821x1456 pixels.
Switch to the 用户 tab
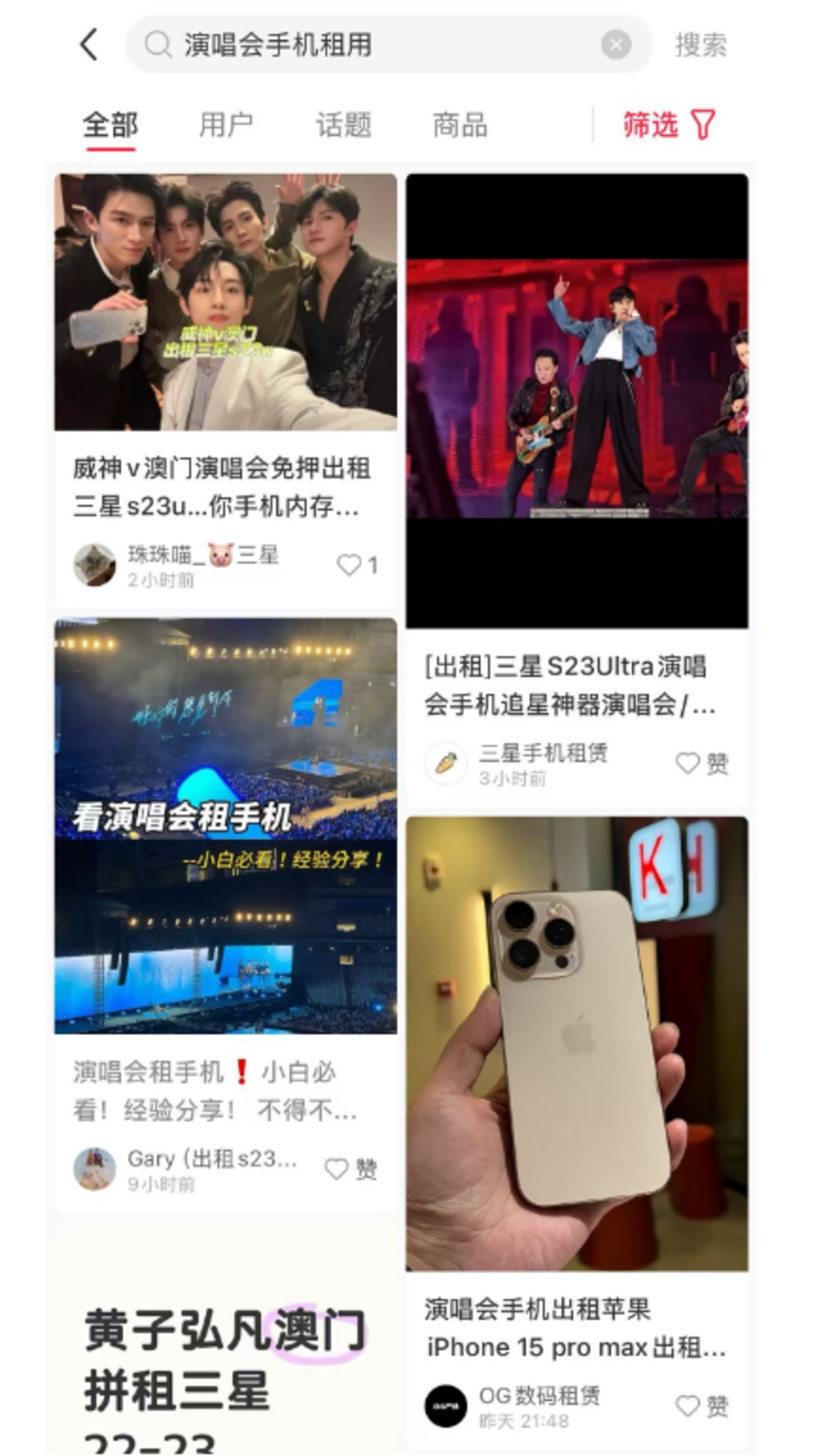pyautogui.click(x=226, y=124)
